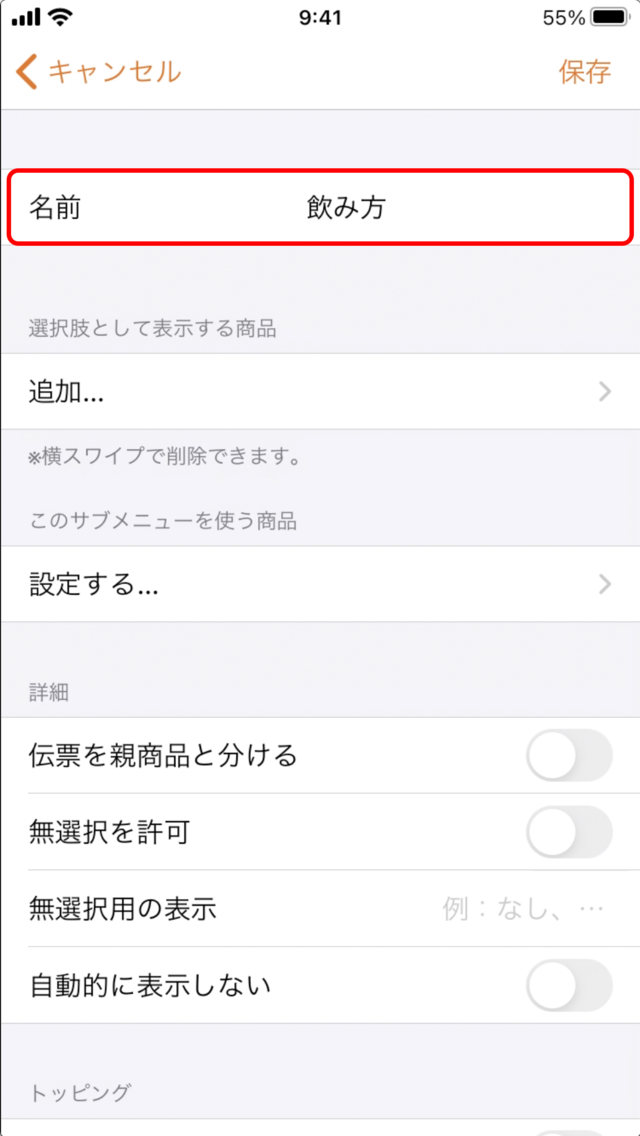The width and height of the screenshot is (640, 1136).
Task: Tap the 無選択用の表示 text field
Action: tap(523, 909)
